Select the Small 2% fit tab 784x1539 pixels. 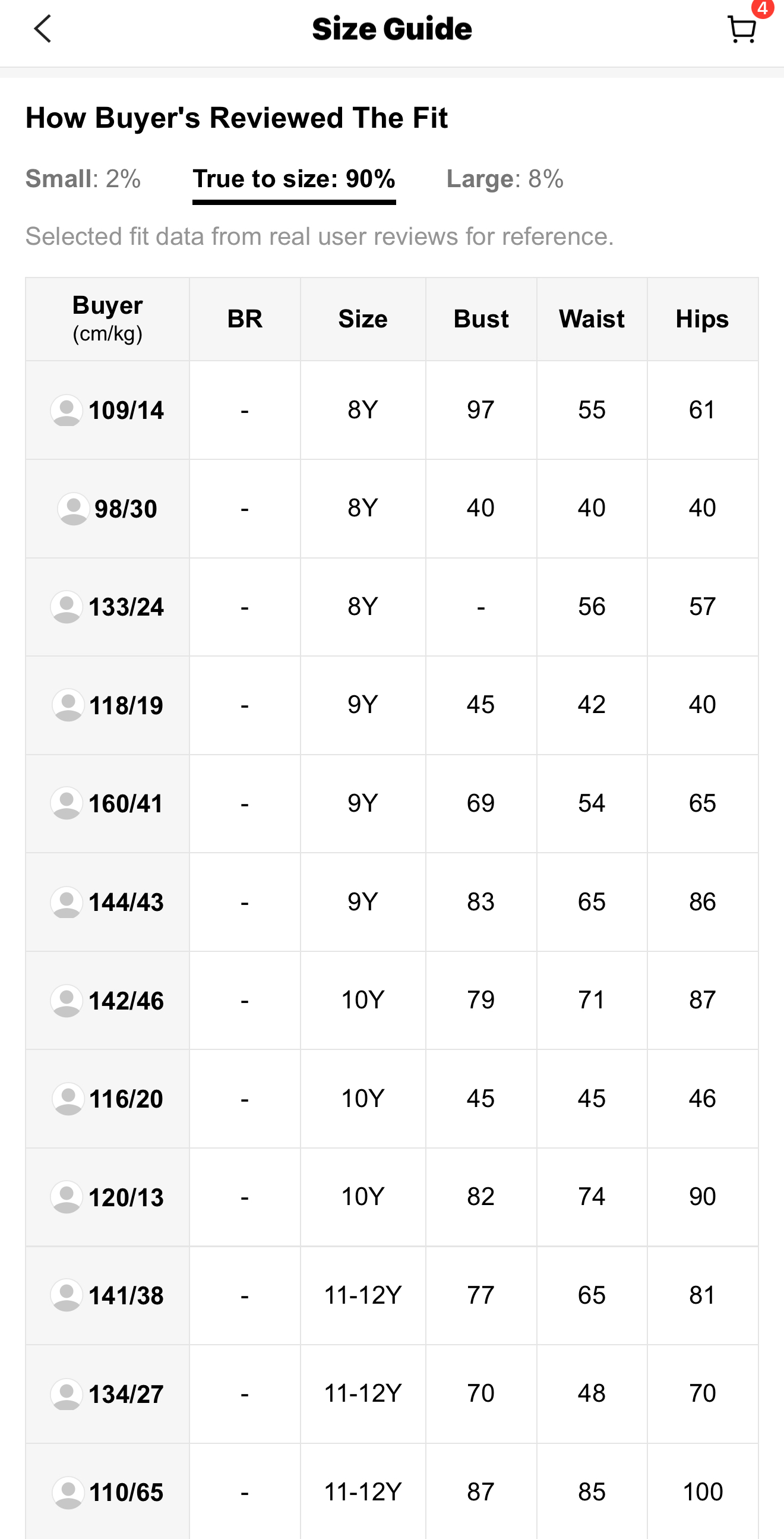(x=83, y=179)
